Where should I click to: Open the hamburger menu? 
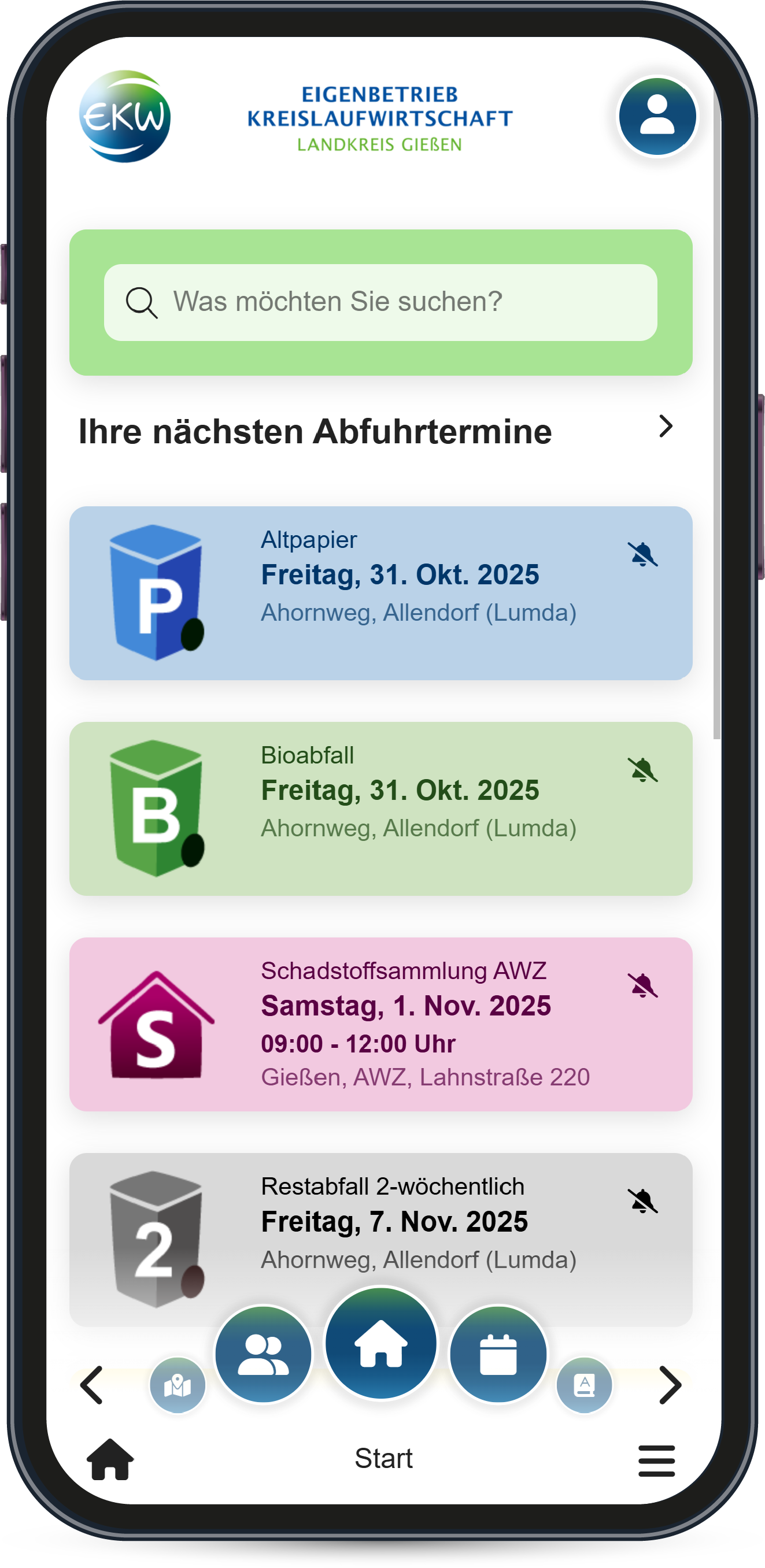[656, 1460]
